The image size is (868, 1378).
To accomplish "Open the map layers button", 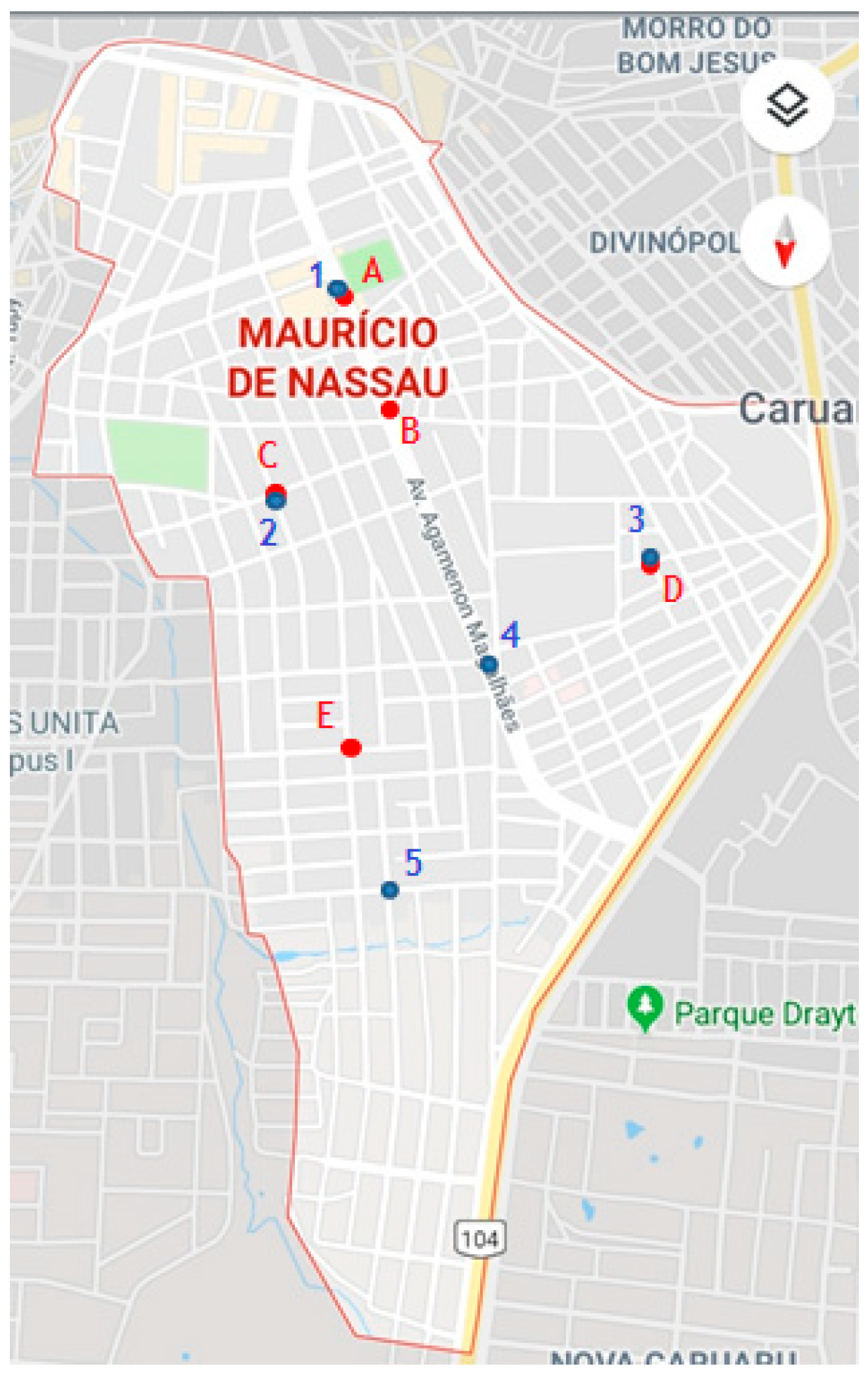I will 786,106.
